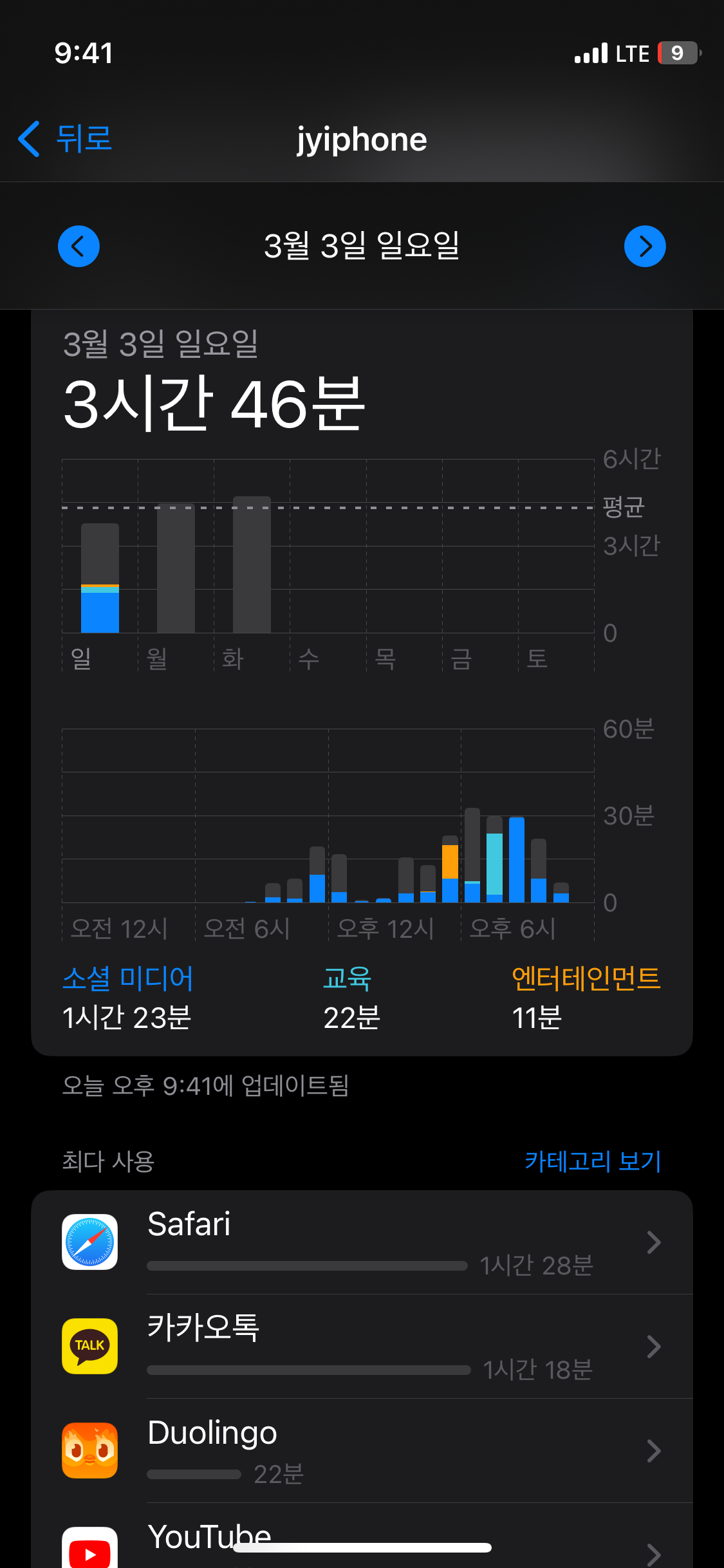Select the 월 bar in weekly chart
The image size is (724, 1568).
click(176, 568)
